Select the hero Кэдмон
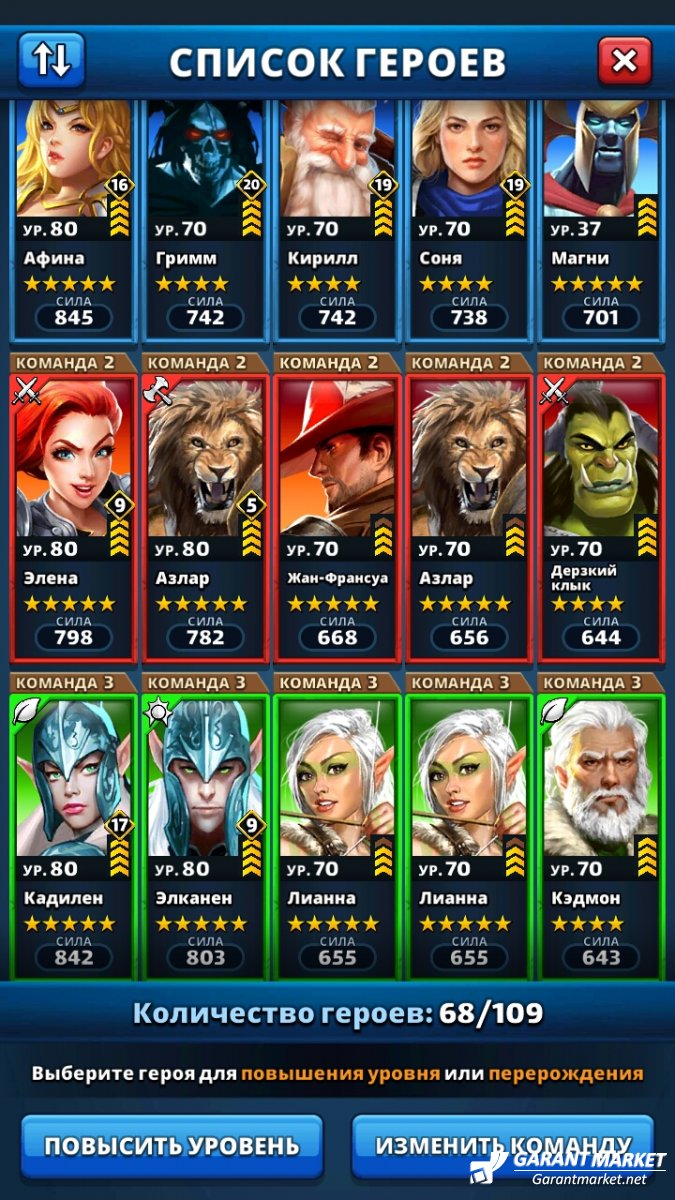675x1200 pixels. pyautogui.click(x=602, y=838)
